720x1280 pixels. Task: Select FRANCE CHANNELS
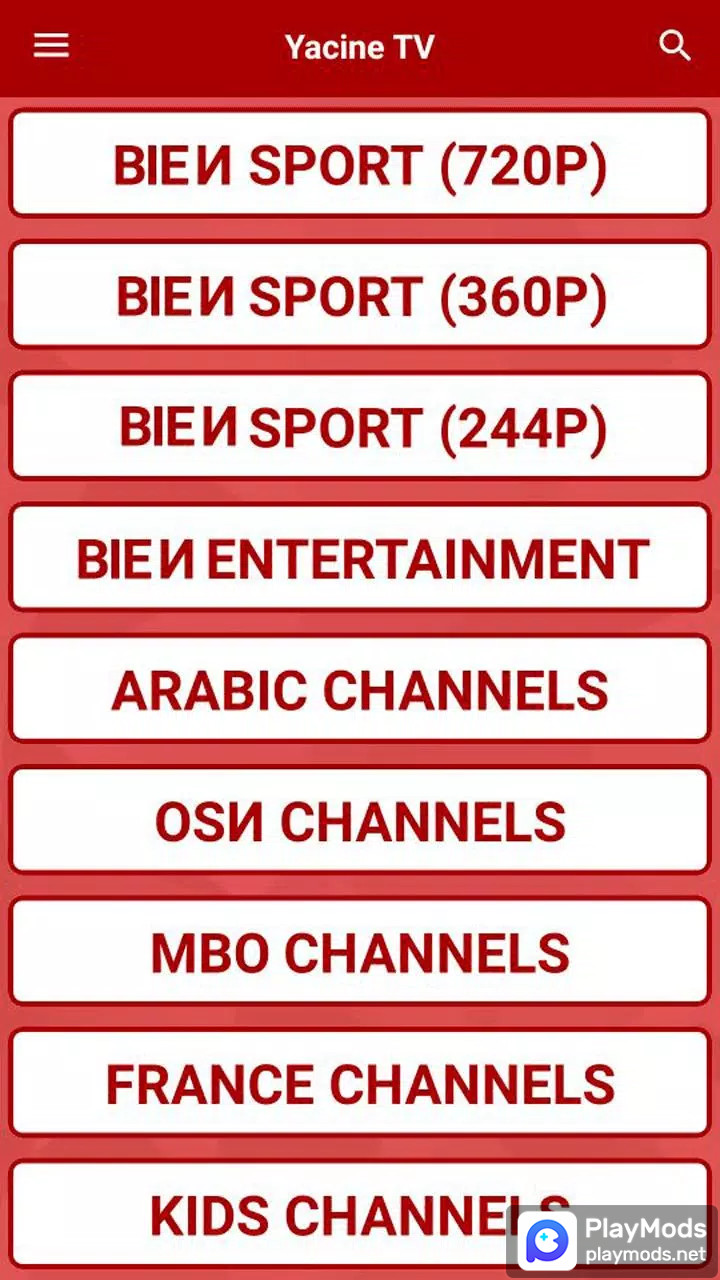(x=360, y=1082)
